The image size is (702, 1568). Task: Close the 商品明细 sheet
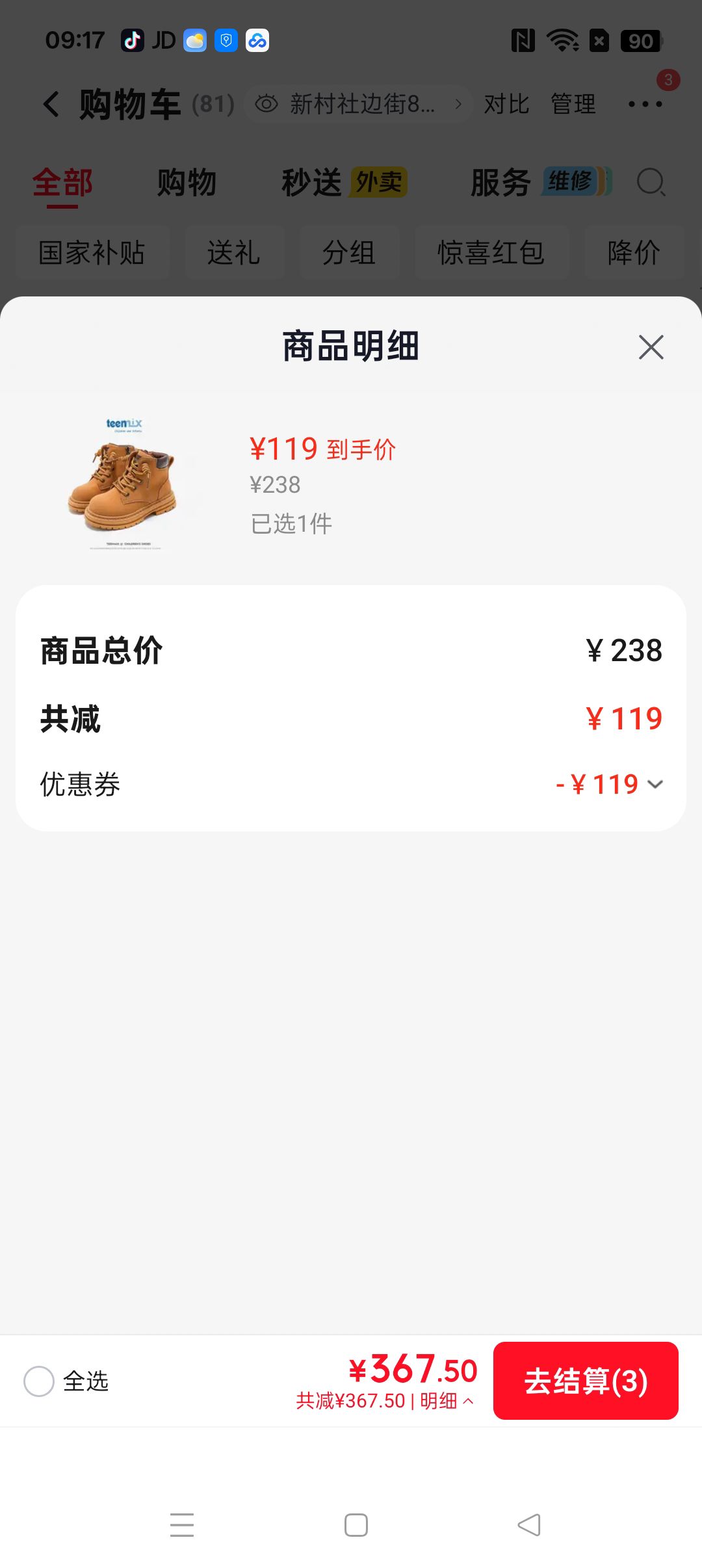point(651,347)
